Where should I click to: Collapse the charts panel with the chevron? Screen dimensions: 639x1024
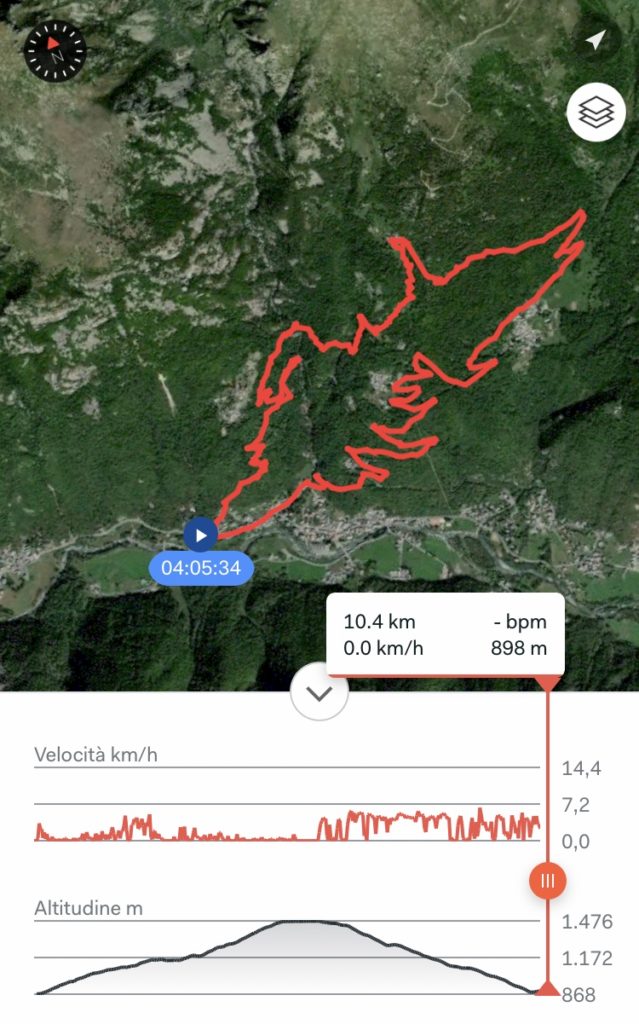pos(319,695)
